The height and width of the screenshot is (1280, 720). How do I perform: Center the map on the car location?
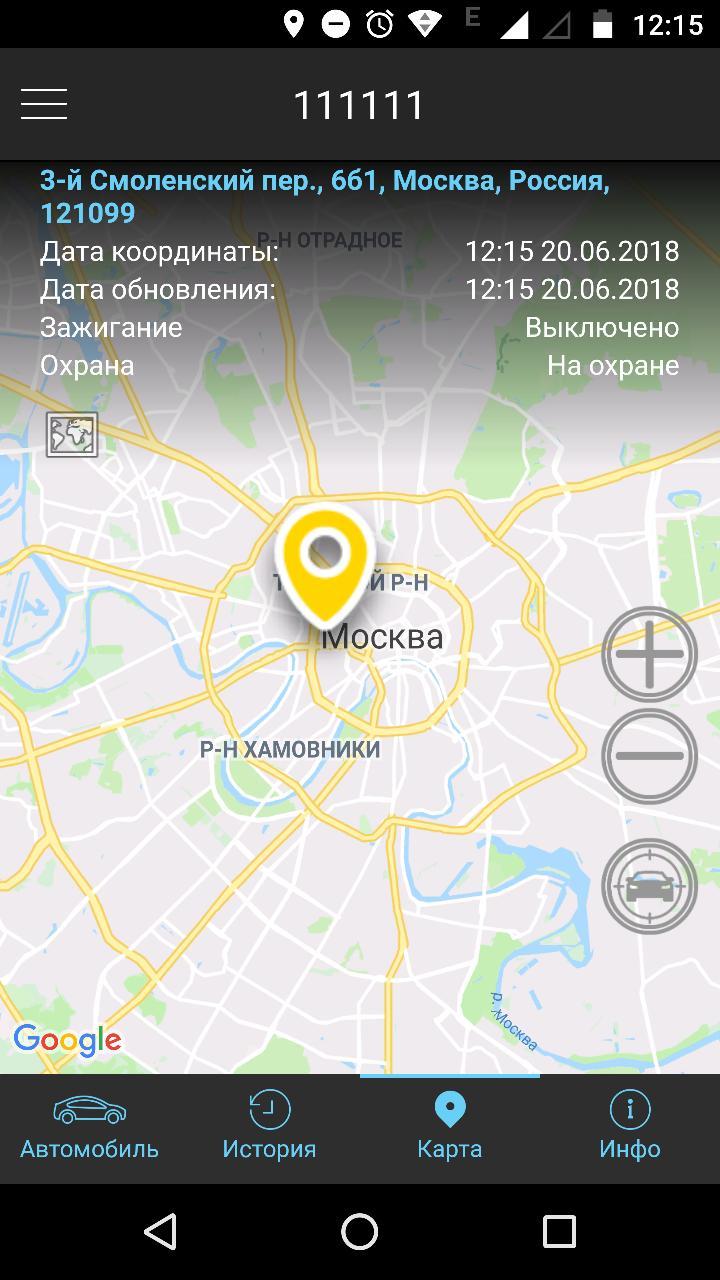[649, 886]
